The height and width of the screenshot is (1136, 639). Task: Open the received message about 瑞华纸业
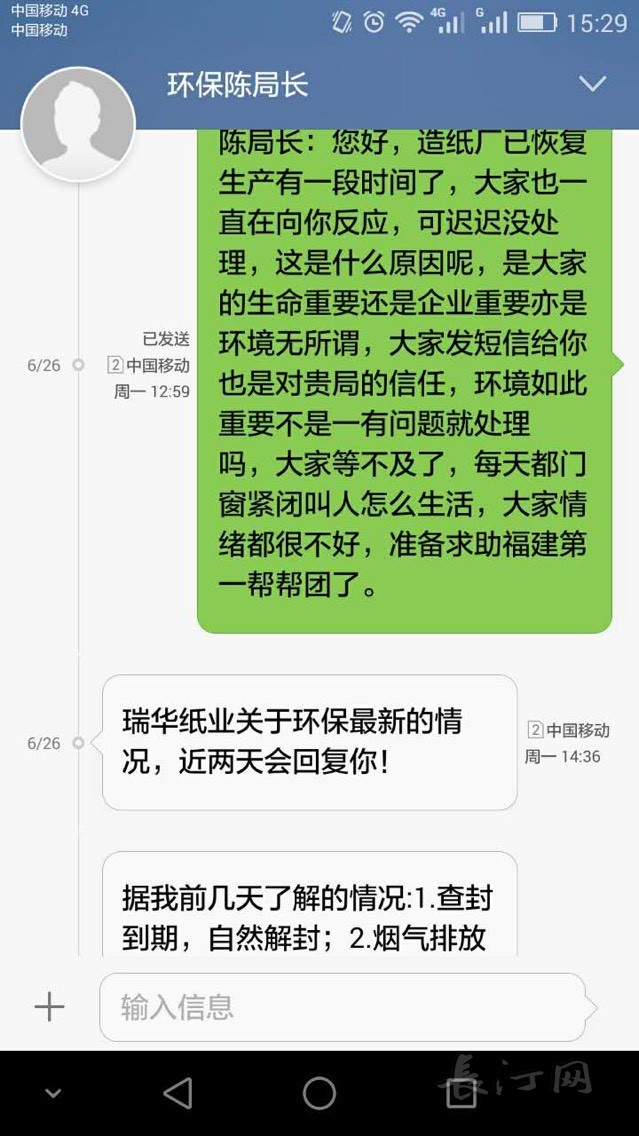click(309, 742)
